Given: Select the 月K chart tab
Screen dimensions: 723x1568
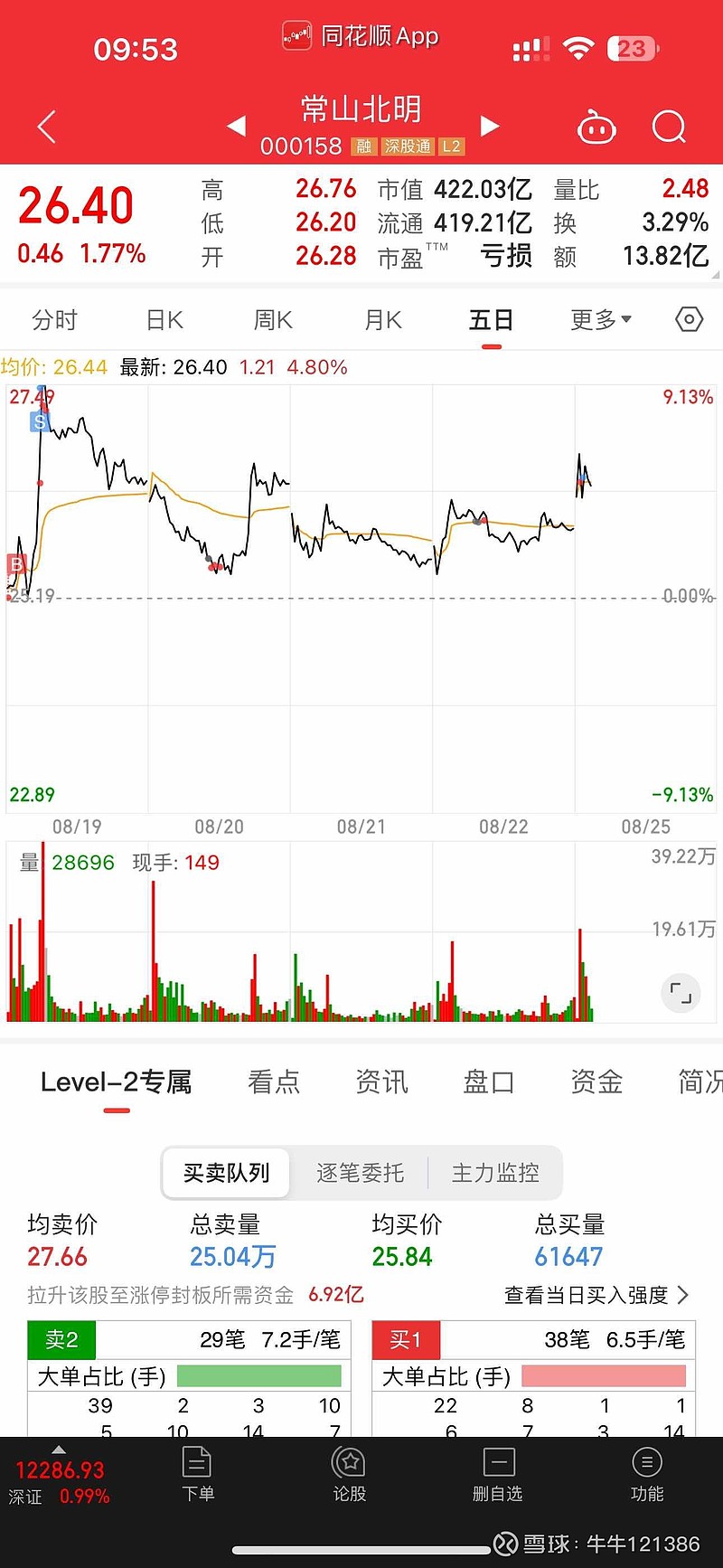Looking at the screenshot, I should 382,320.
